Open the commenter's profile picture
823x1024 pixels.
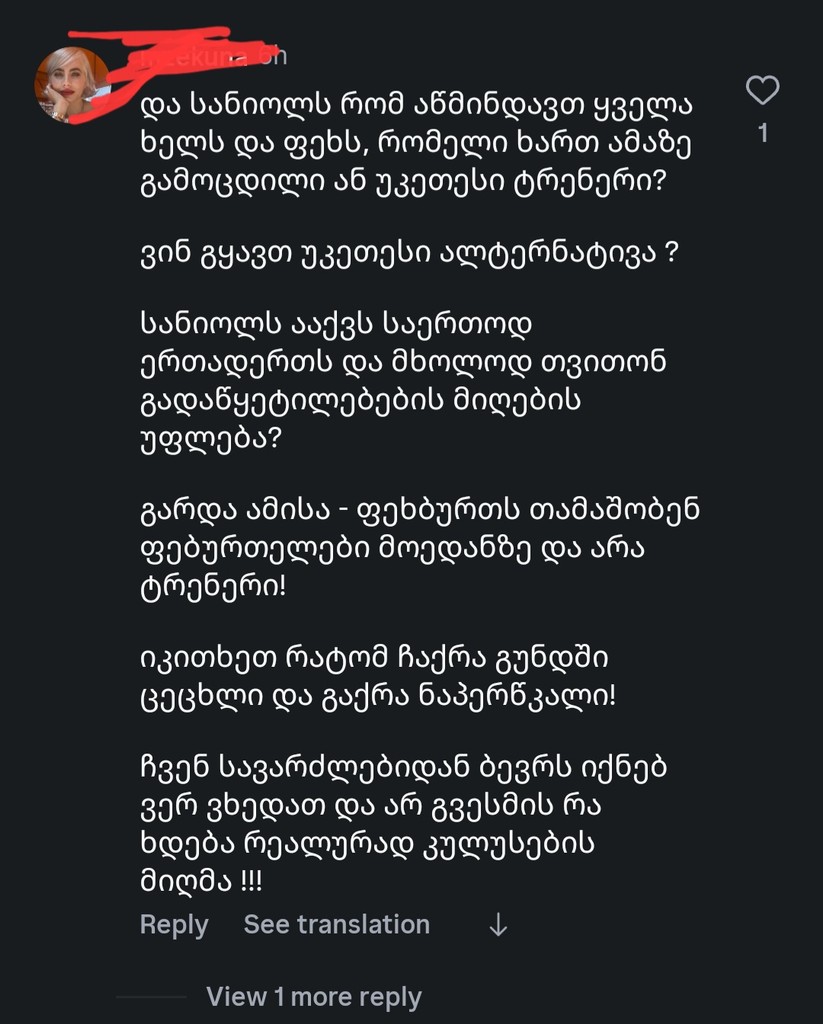click(x=72, y=85)
